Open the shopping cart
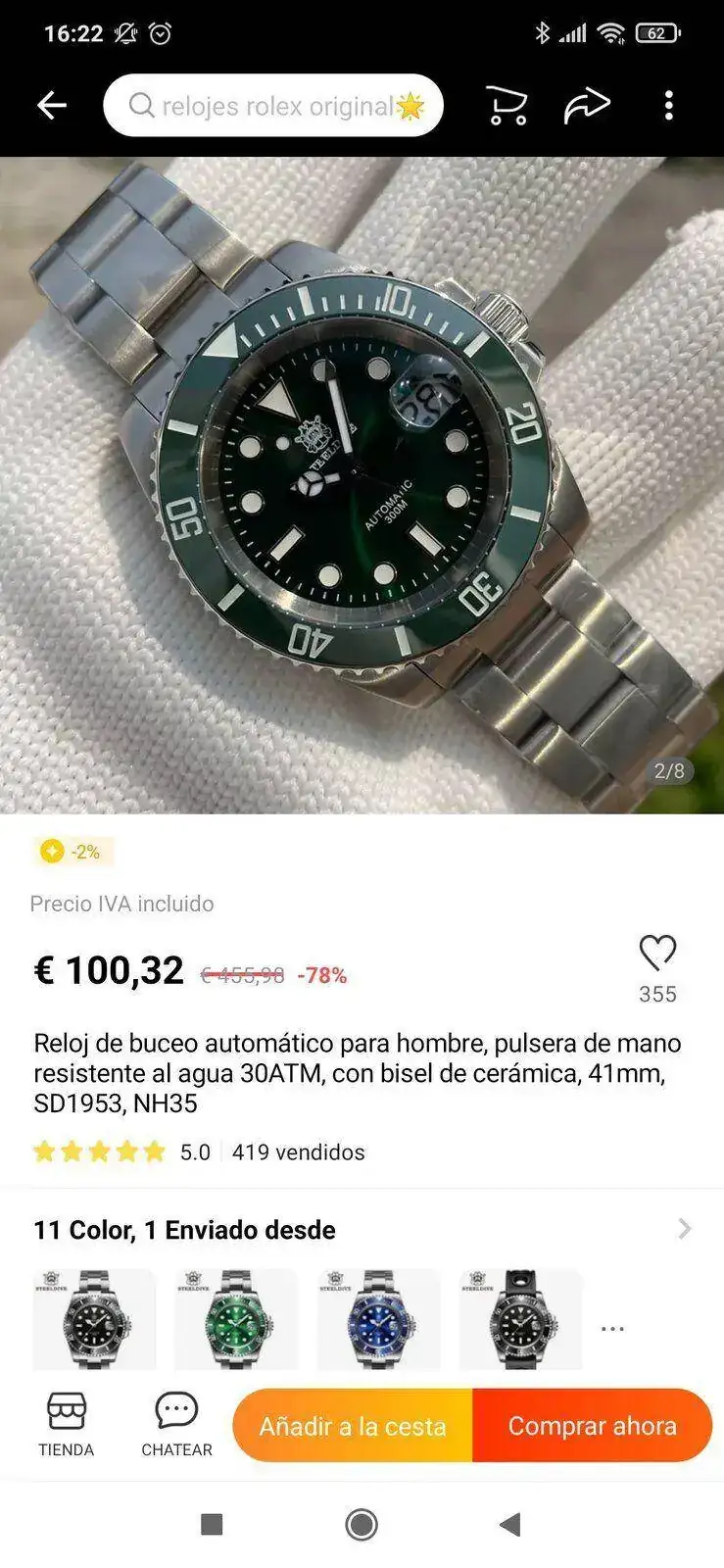This screenshot has height=1568, width=724. tap(507, 106)
